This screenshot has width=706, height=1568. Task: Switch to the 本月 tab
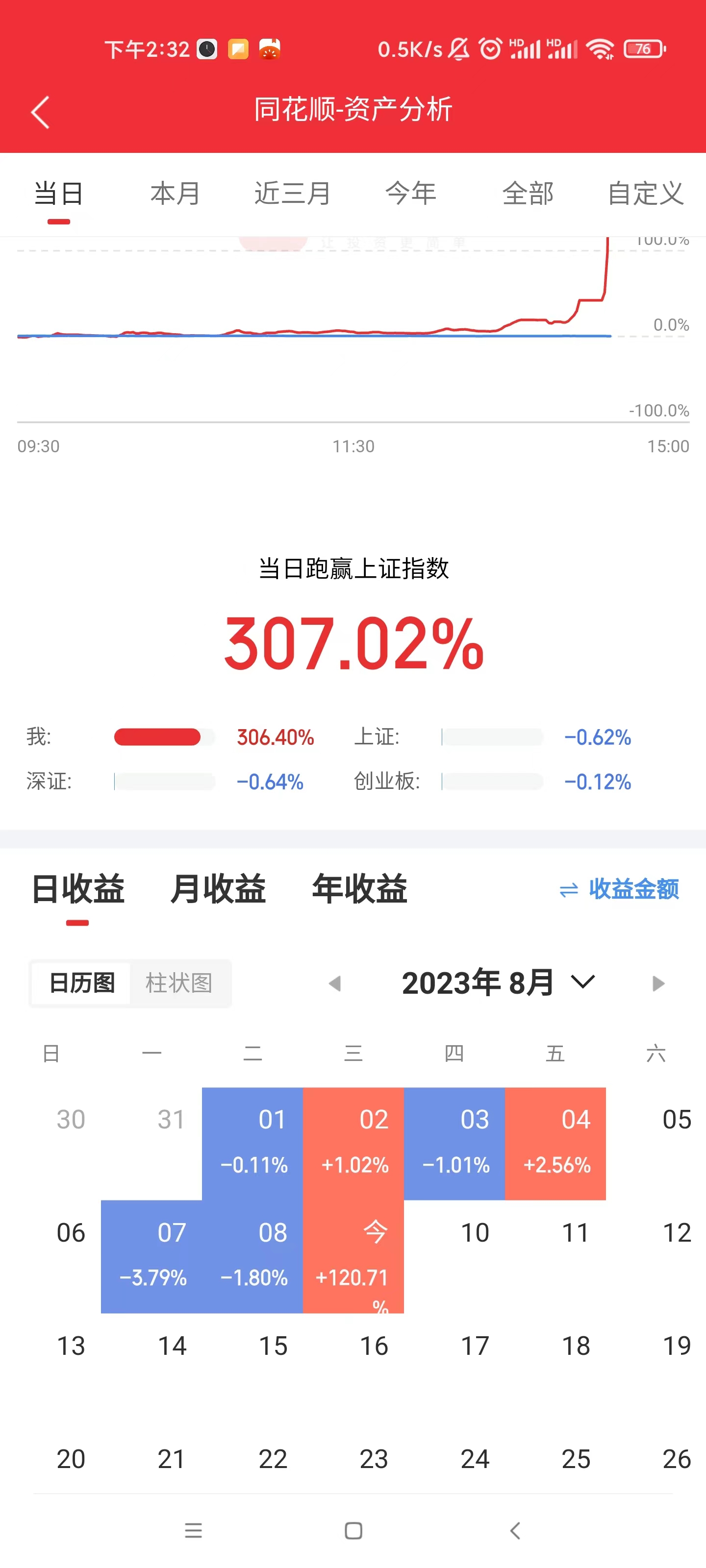(x=176, y=194)
